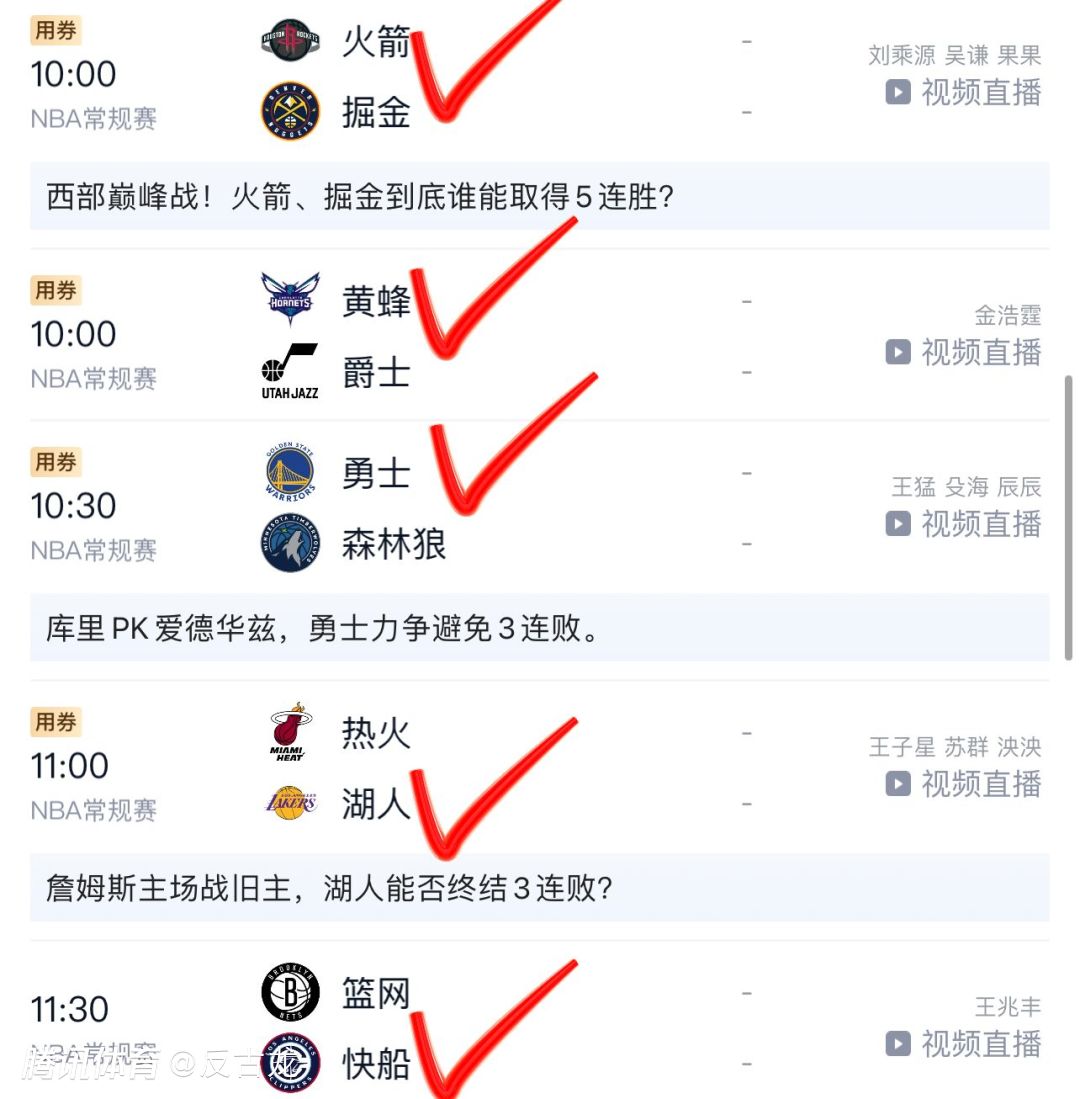Watch 视频直播 for 热火 vs 湖人
This screenshot has height=1099, width=1080.
[x=964, y=785]
